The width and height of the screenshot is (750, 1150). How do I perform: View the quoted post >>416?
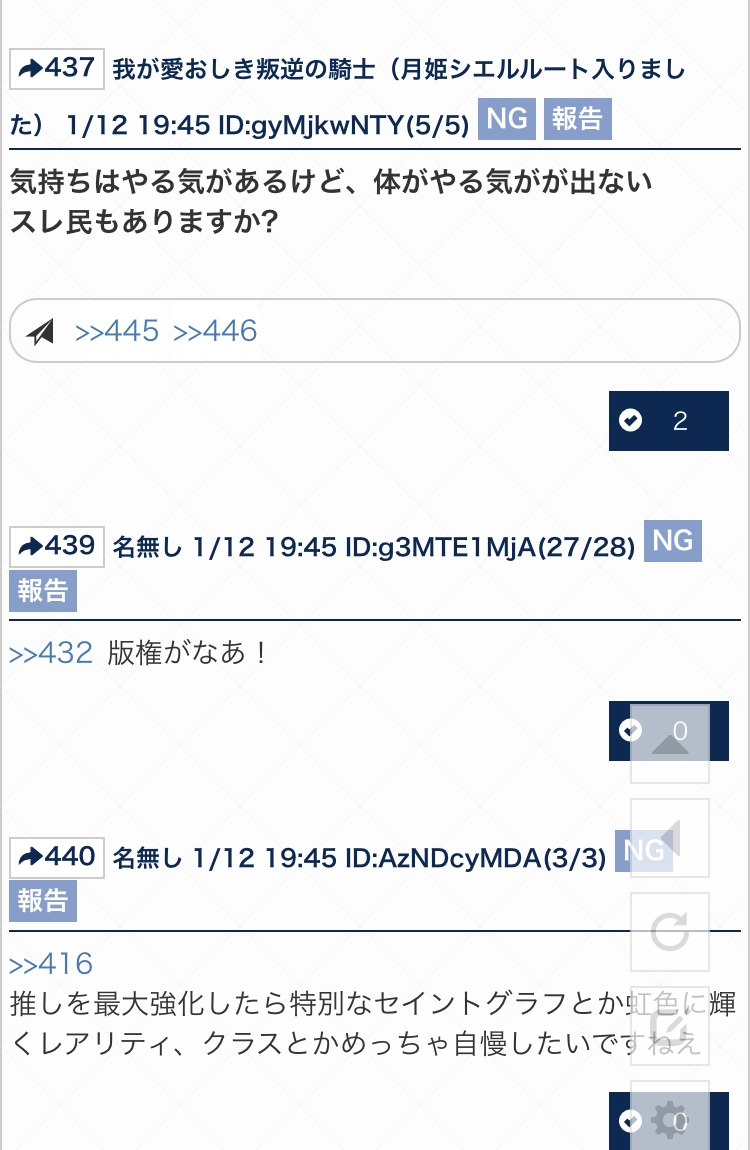(51, 964)
